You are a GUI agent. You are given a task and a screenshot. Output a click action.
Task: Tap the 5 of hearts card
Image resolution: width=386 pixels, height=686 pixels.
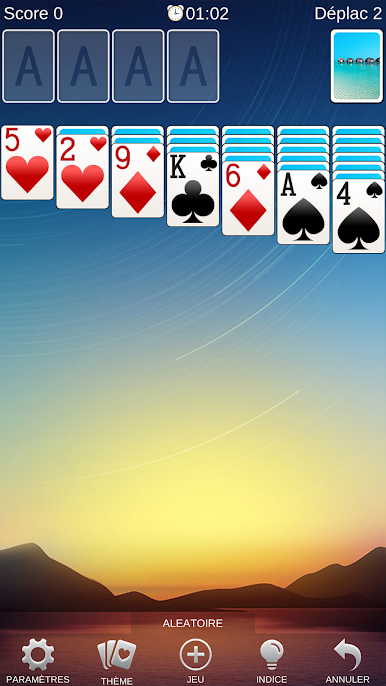click(x=27, y=162)
